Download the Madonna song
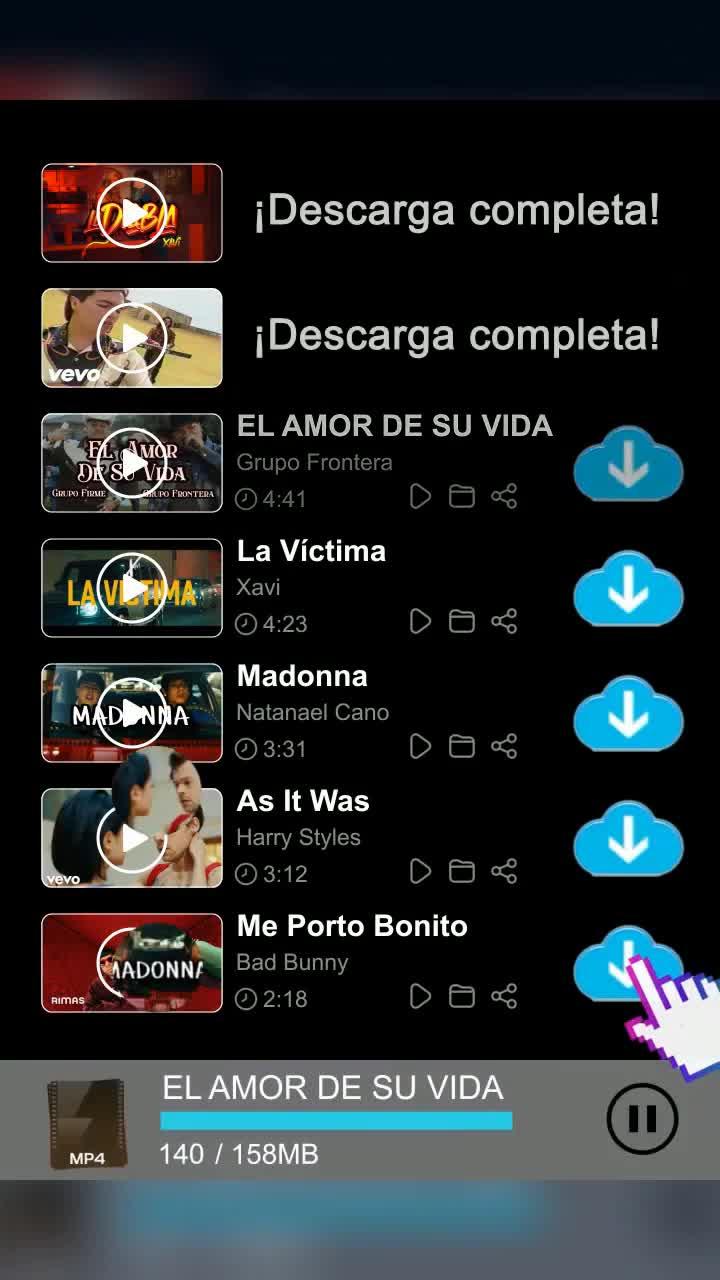Viewport: 720px width, 1280px height. click(x=628, y=715)
